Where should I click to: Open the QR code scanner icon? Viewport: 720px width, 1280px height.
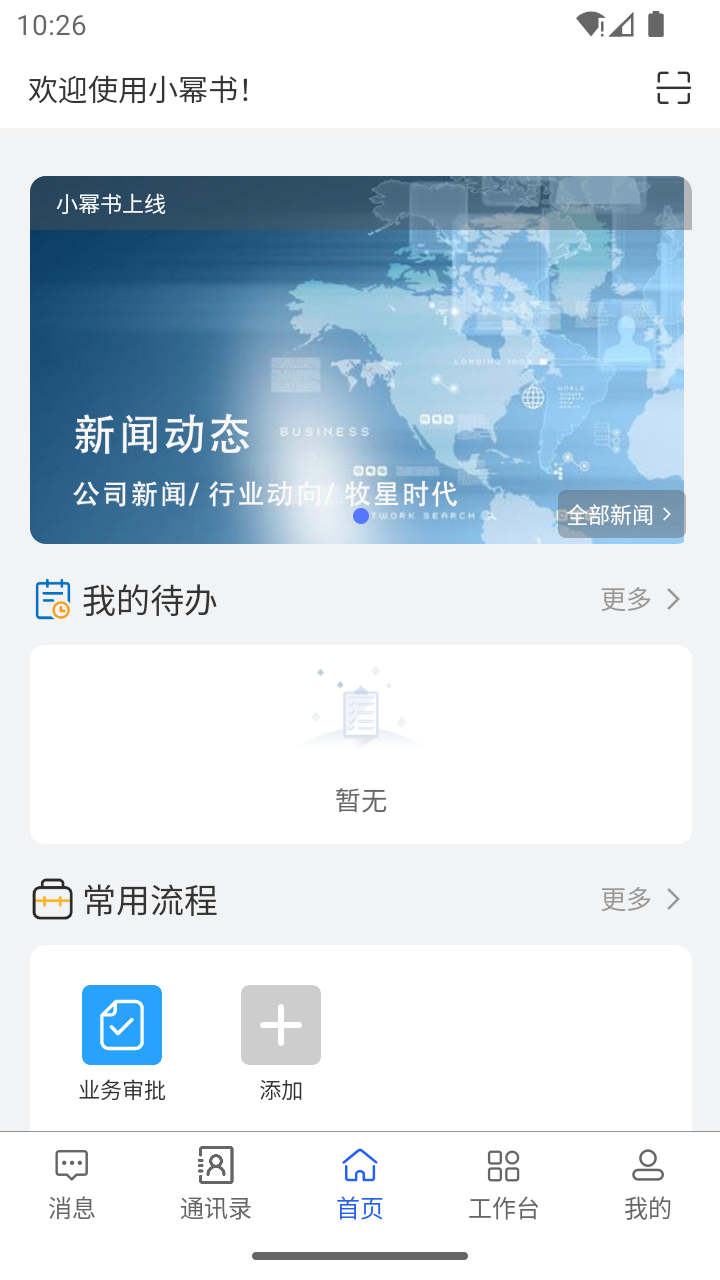(x=674, y=88)
